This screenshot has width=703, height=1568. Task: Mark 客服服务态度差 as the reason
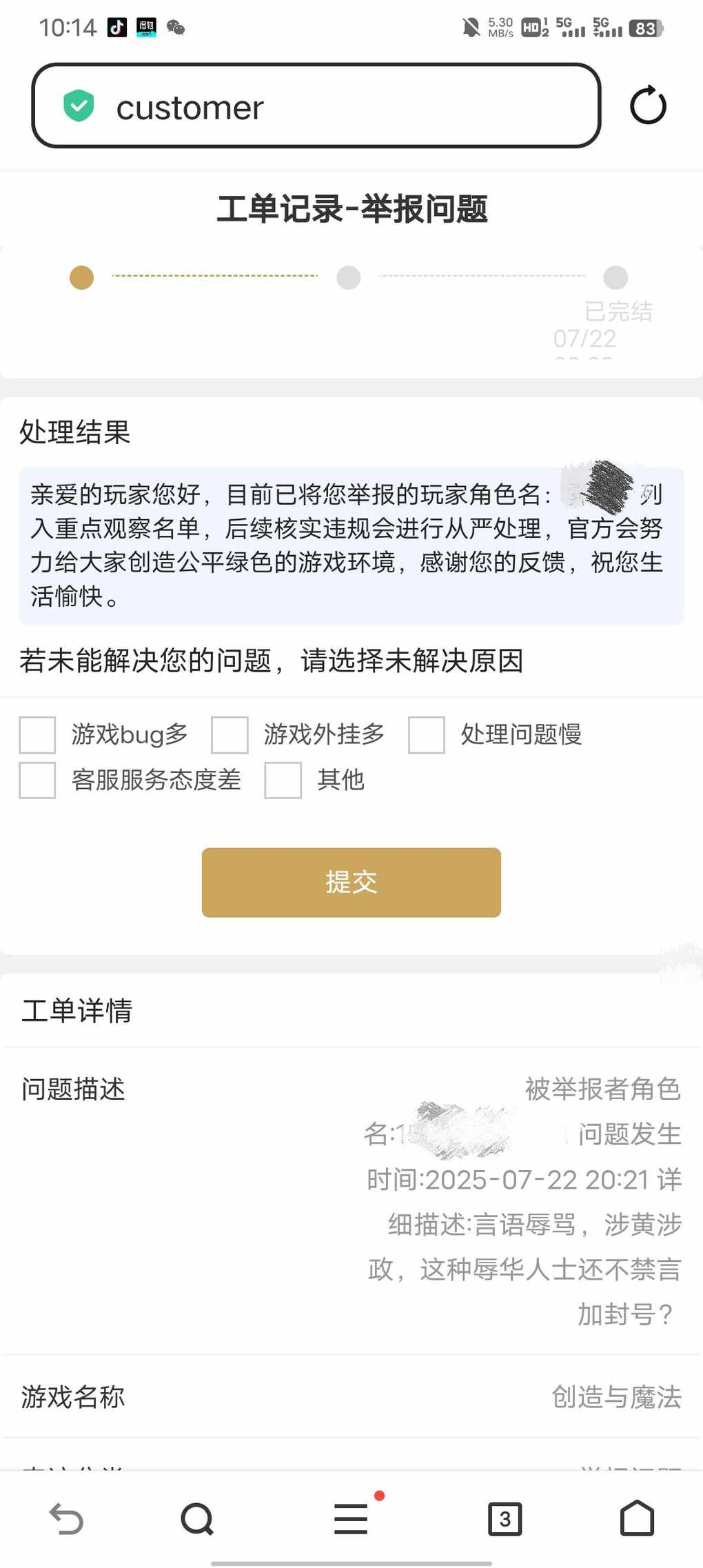[37, 780]
